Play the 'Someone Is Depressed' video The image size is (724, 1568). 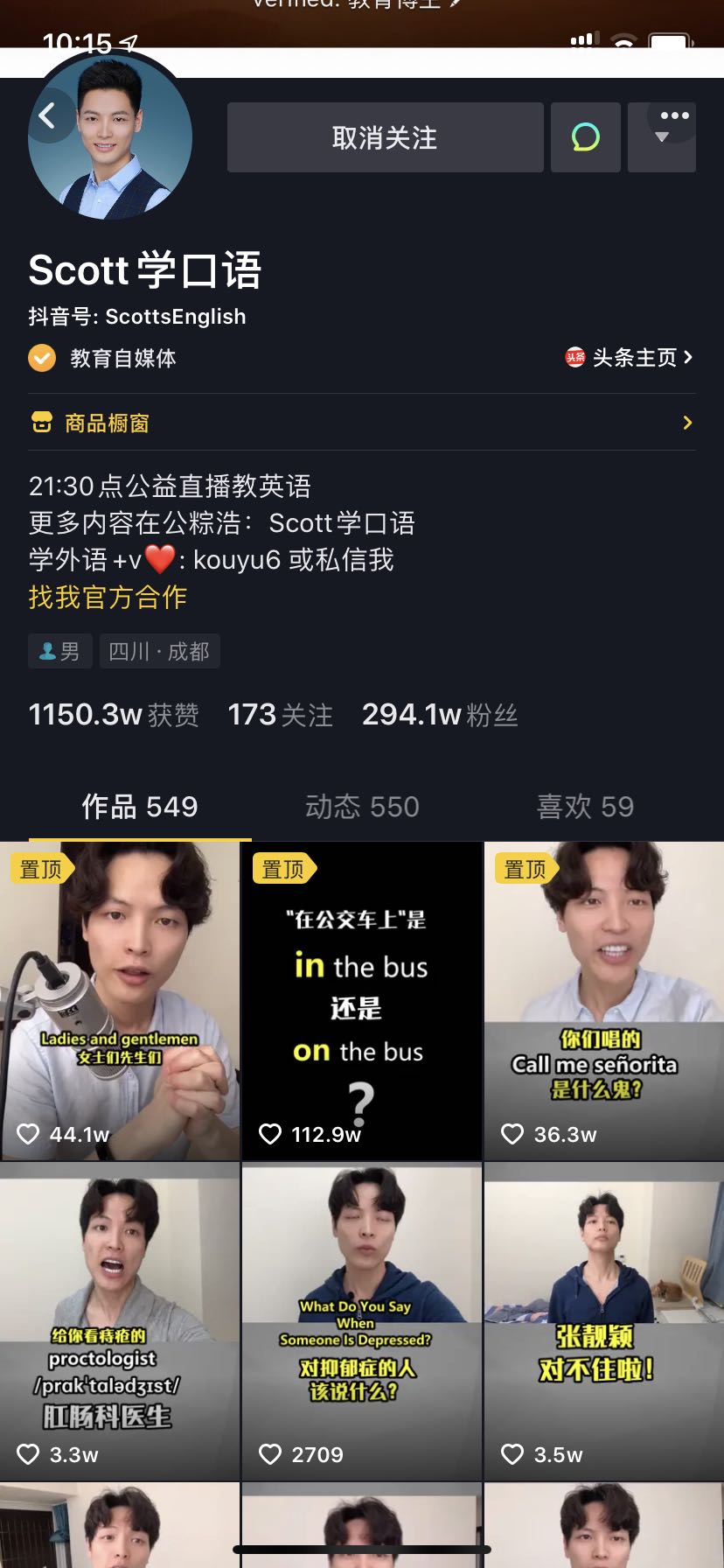click(x=361, y=1320)
